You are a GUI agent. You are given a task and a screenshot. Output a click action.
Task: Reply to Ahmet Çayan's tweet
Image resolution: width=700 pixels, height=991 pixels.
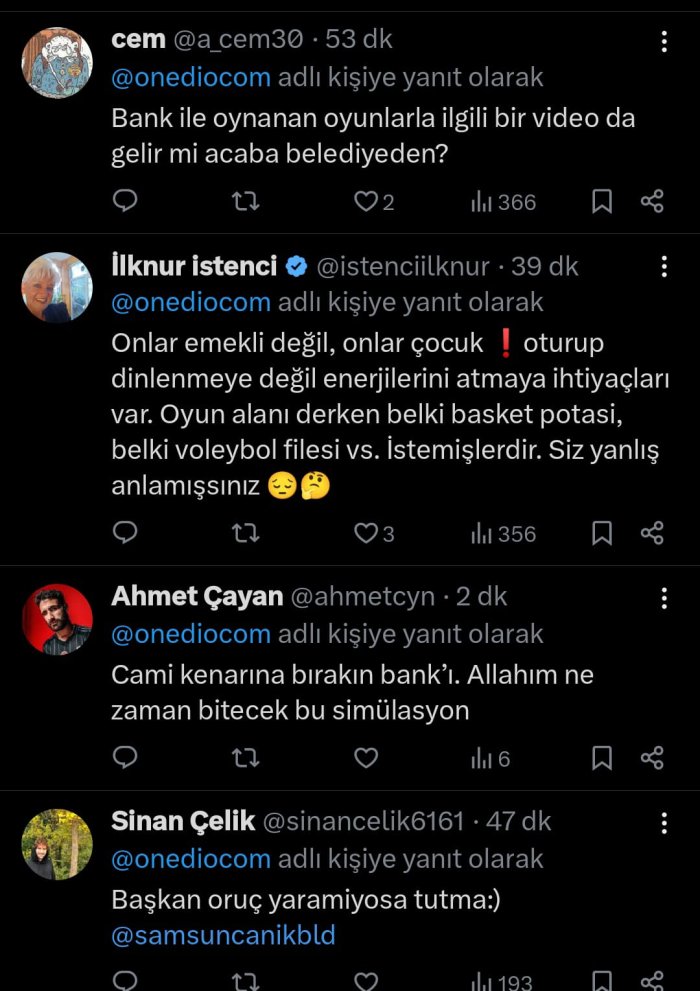[x=124, y=759]
